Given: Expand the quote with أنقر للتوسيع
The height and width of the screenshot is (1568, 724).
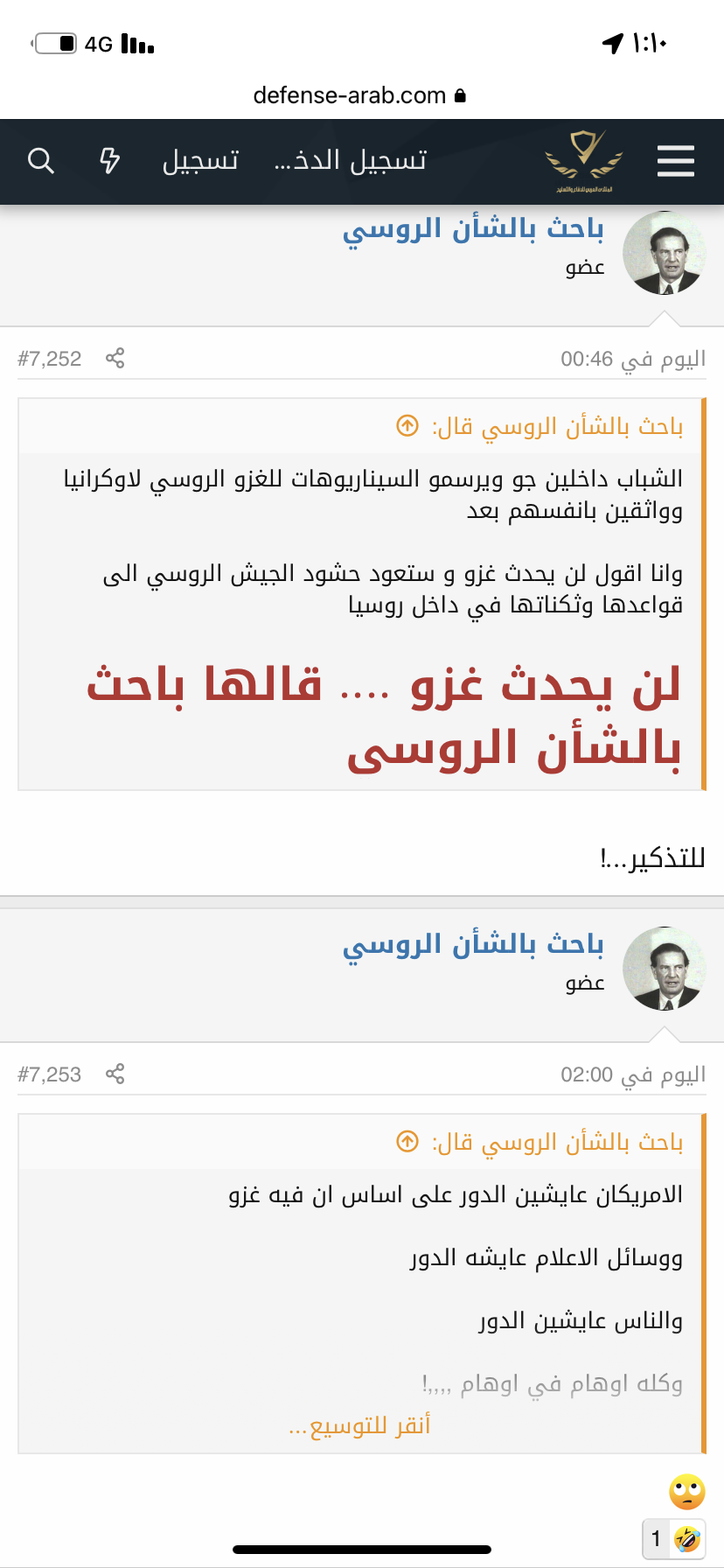Looking at the screenshot, I should pyautogui.click(x=360, y=1426).
